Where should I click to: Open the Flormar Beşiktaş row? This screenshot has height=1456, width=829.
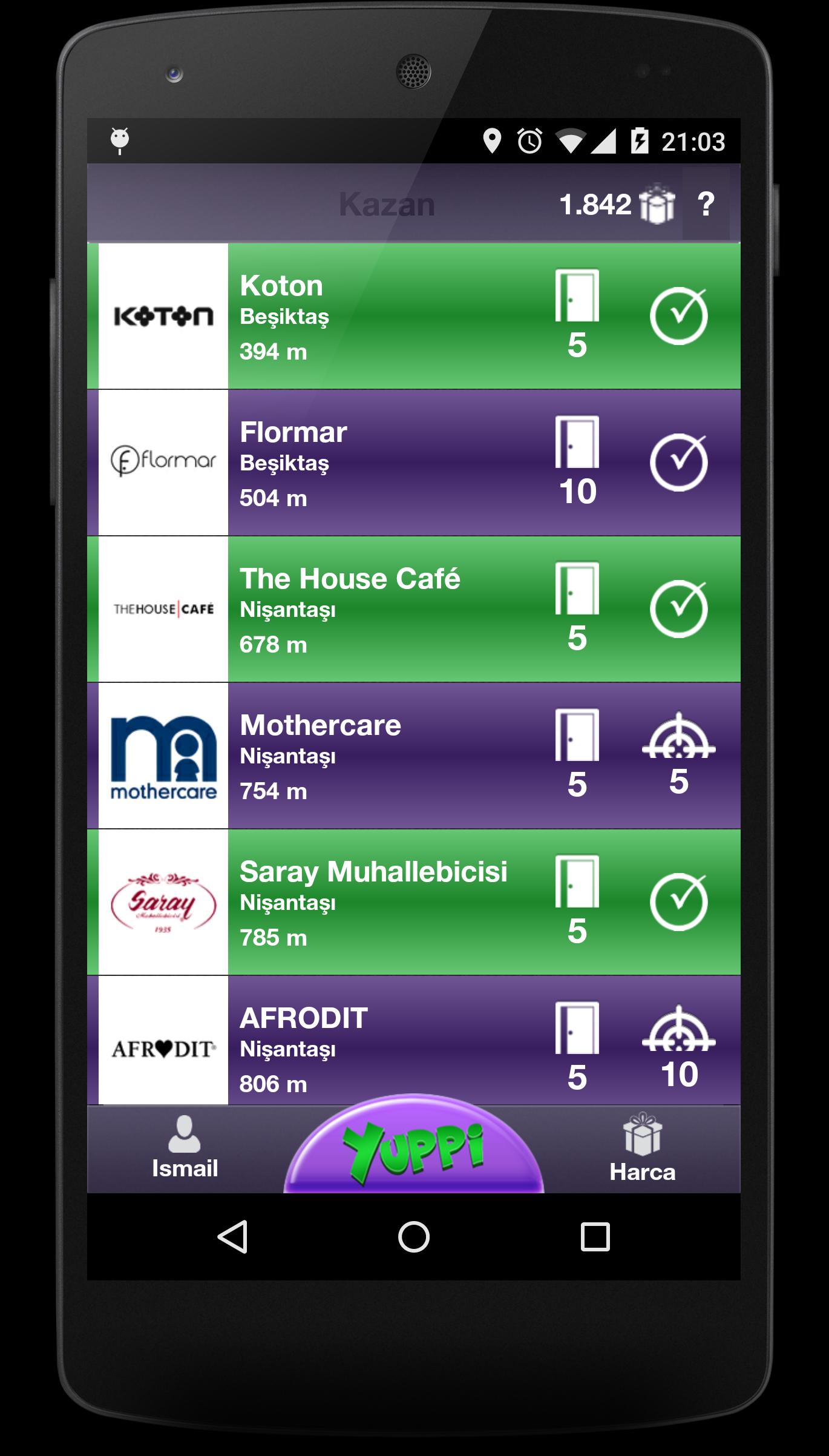[387, 463]
